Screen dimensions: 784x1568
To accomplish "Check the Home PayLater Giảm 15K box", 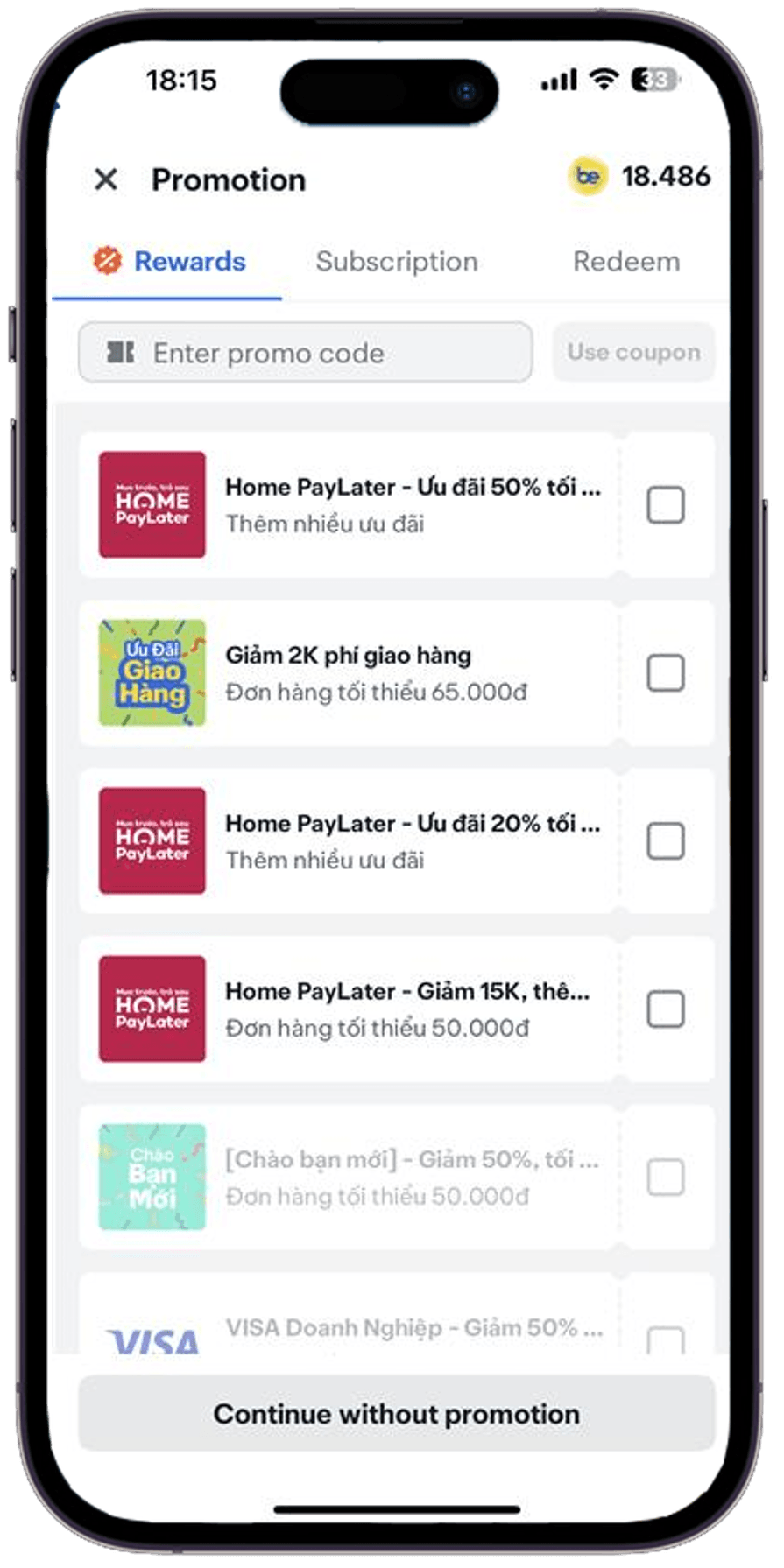I will [x=665, y=1009].
